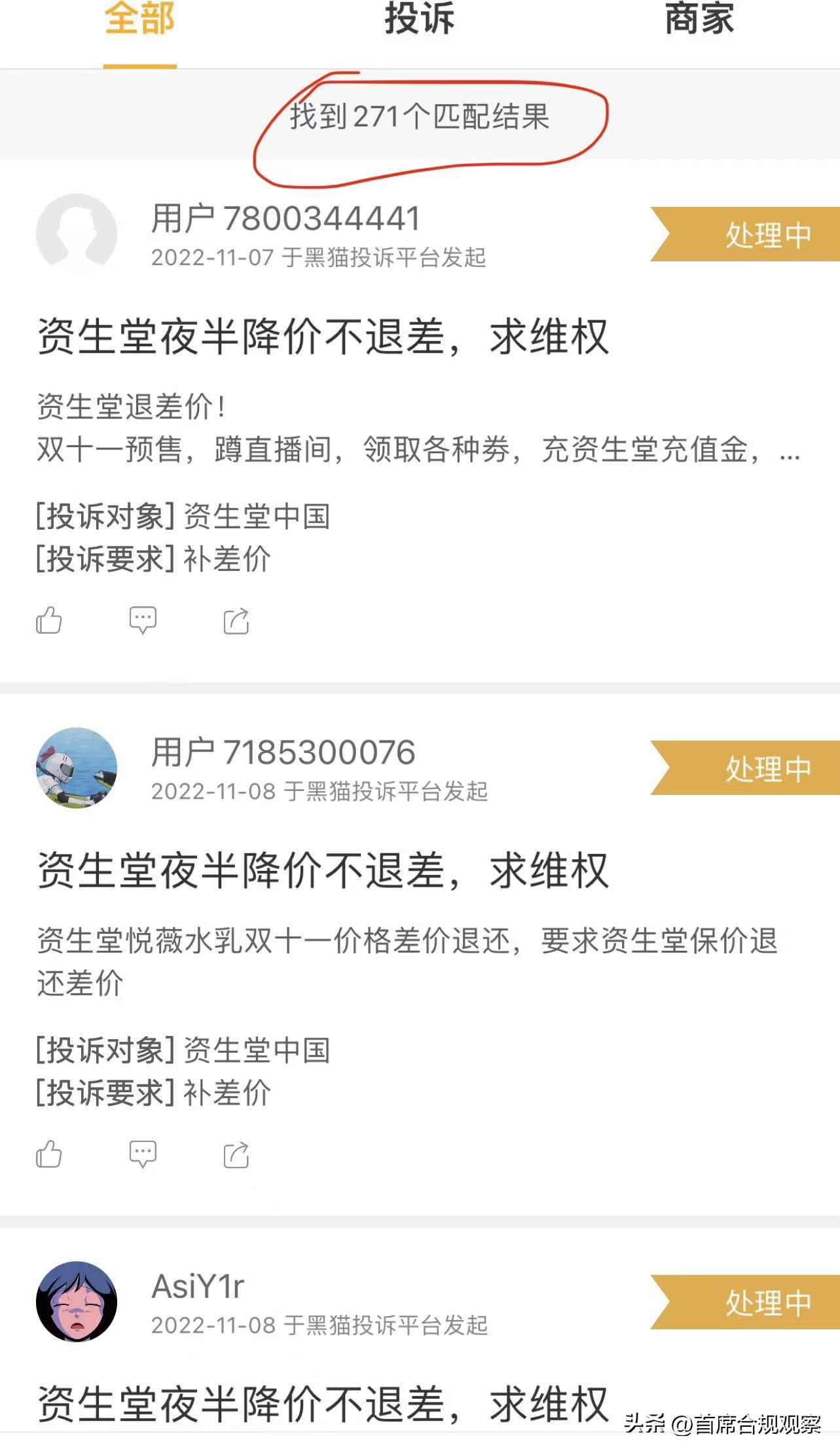The height and width of the screenshot is (1453, 840).
Task: Select the 全部 tab
Action: [138, 21]
